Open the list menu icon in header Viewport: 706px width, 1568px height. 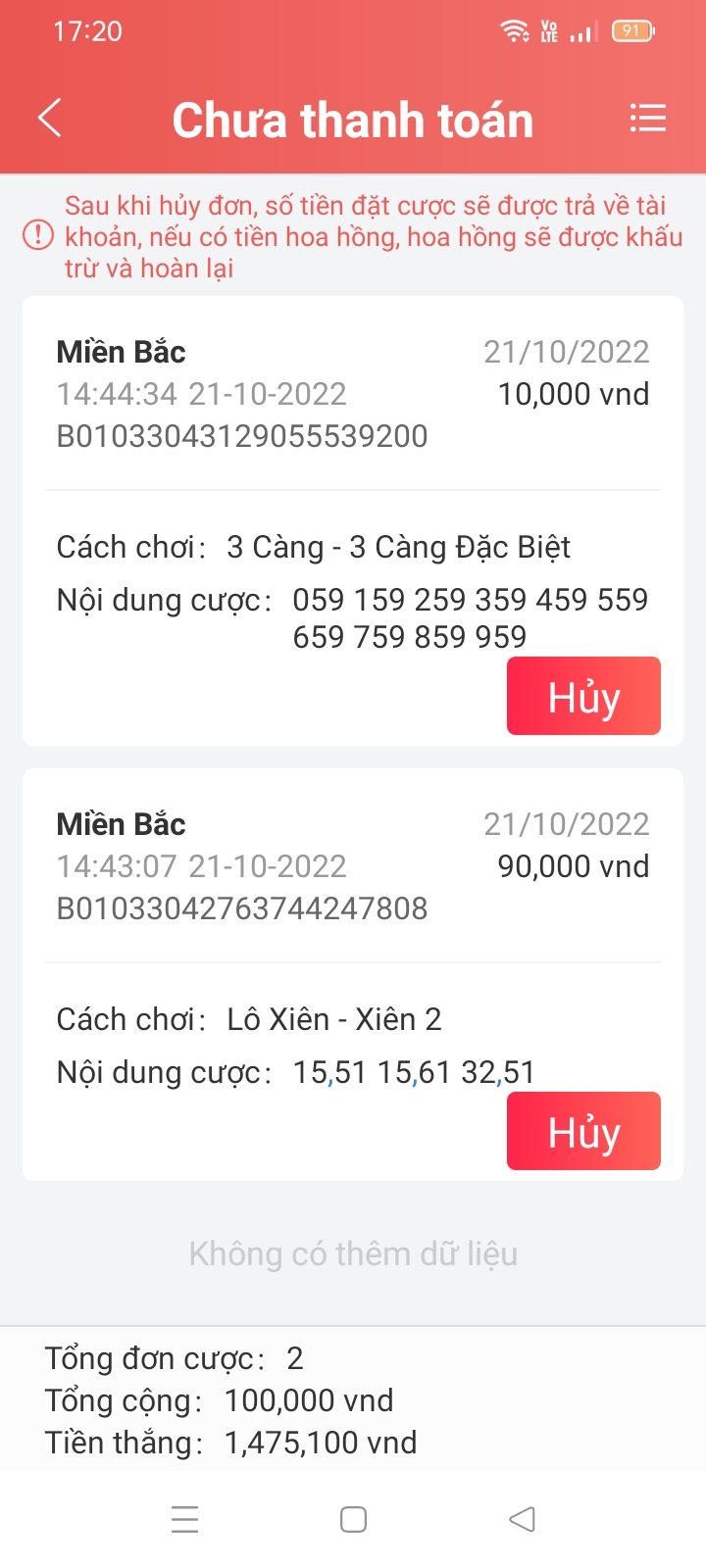pyautogui.click(x=647, y=119)
